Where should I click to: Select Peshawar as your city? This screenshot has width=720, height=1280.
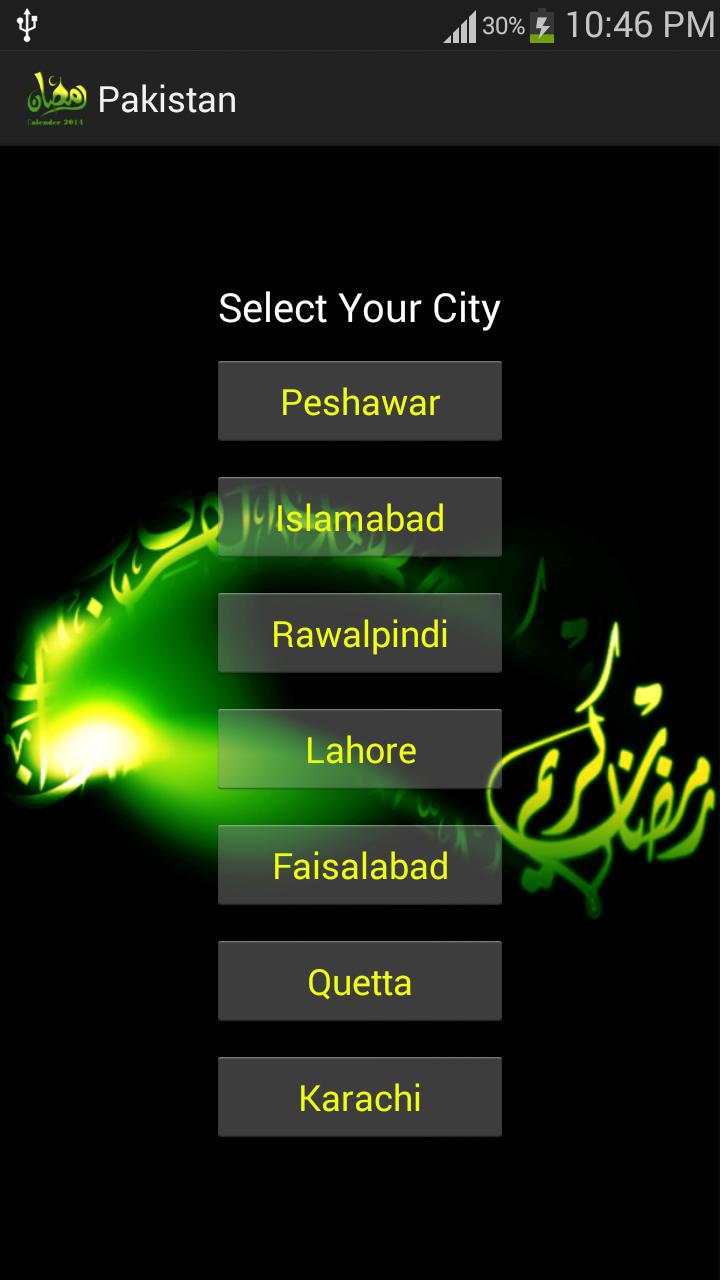tap(360, 401)
